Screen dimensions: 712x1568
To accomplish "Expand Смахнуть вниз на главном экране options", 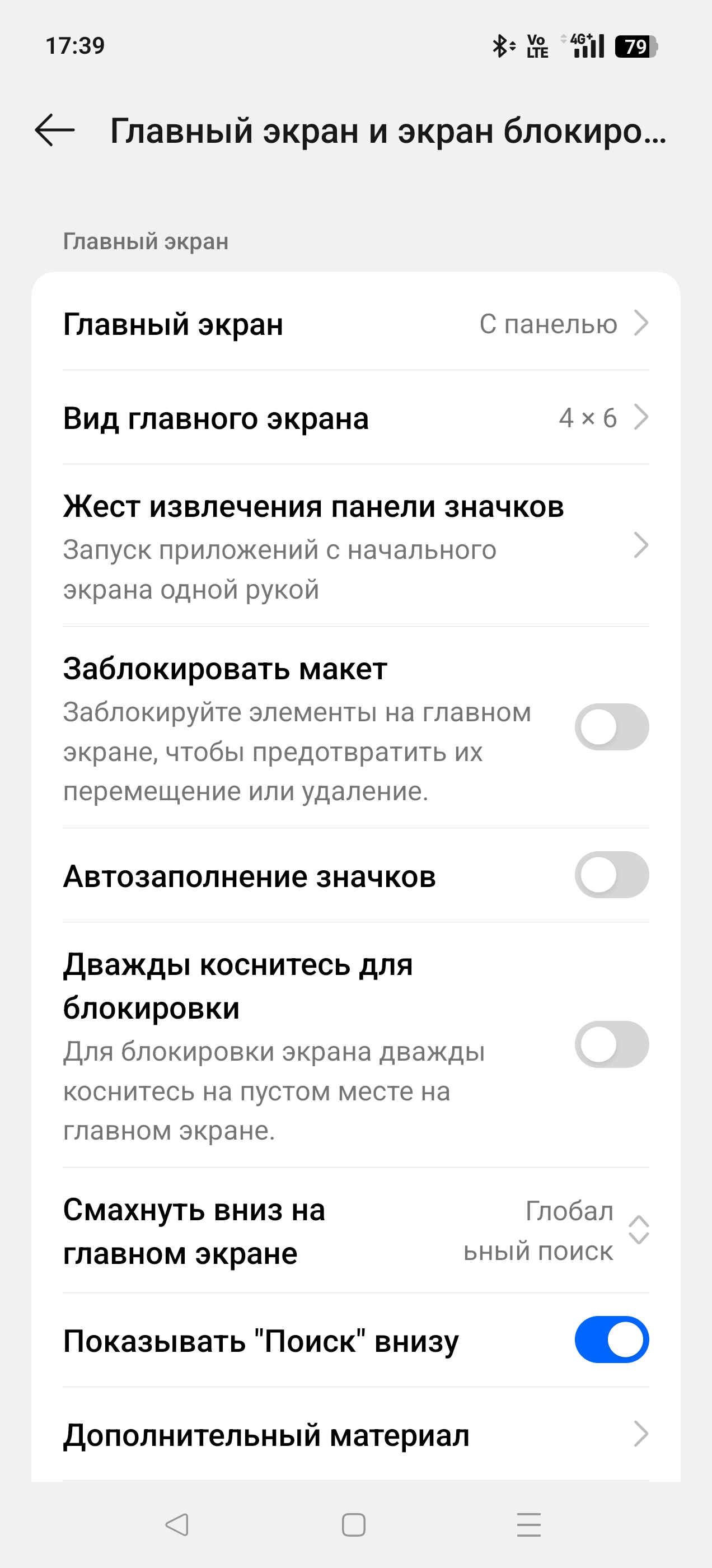I will [x=356, y=1230].
